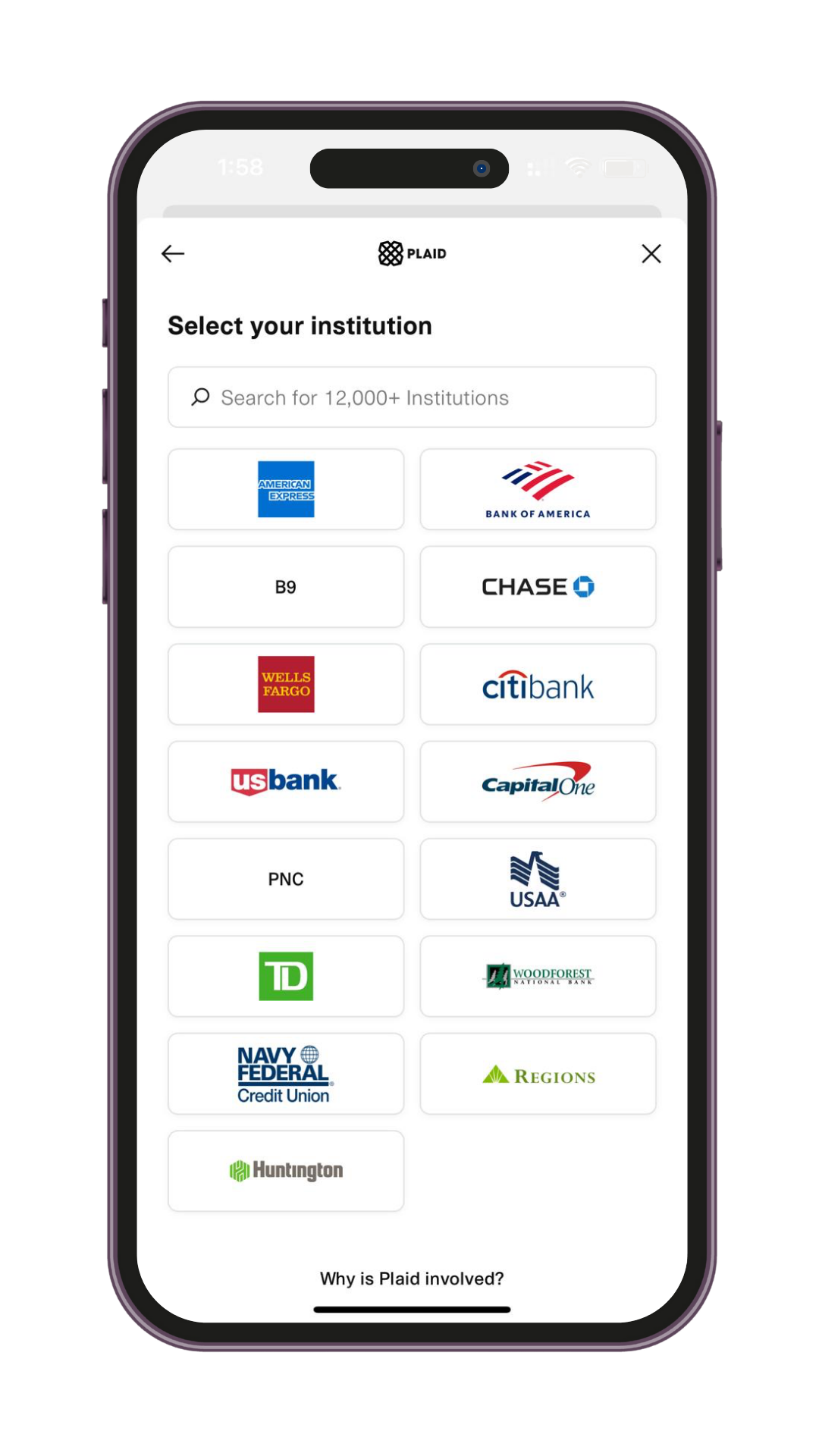Select Navy Federal Credit Union
The height and width of the screenshot is (1456, 819).
coord(286,1074)
